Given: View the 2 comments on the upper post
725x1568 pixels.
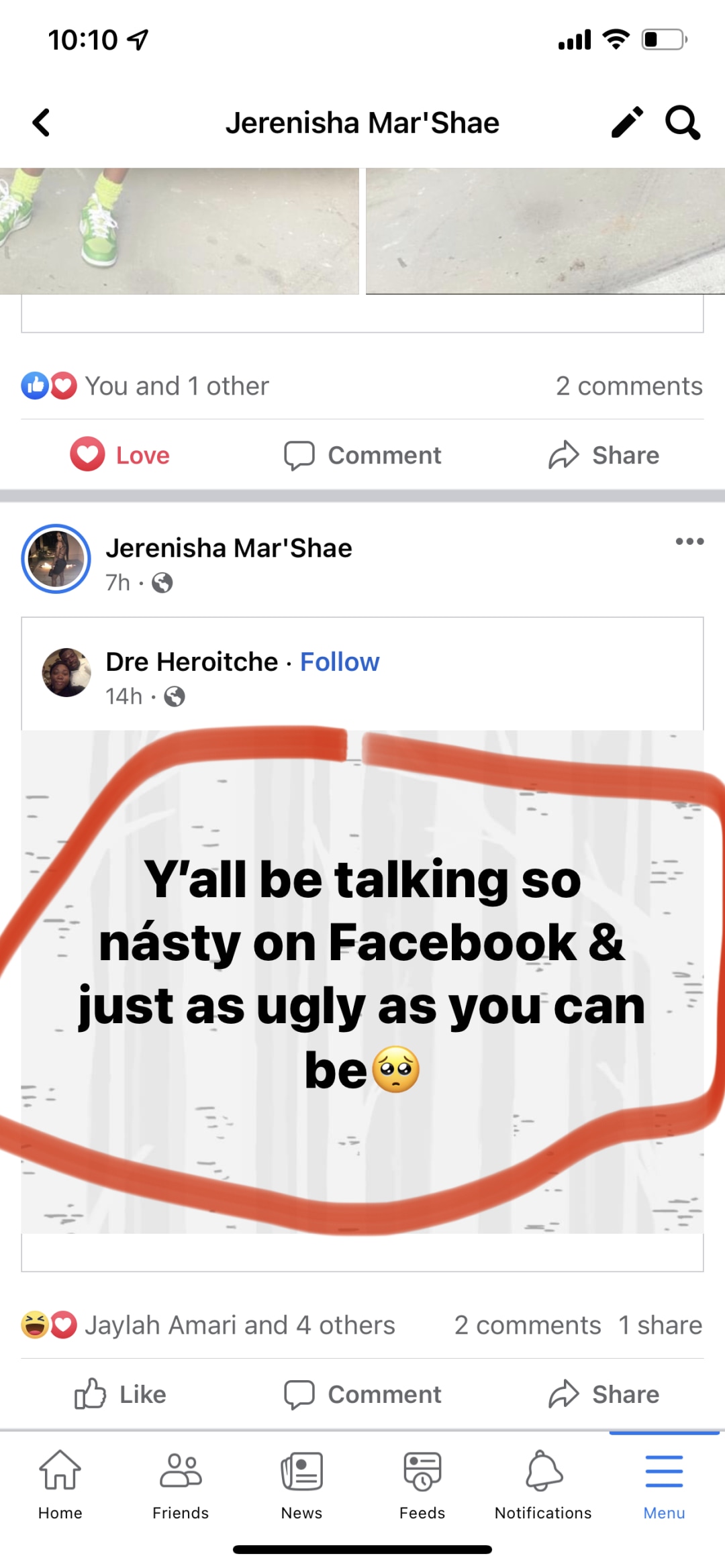Looking at the screenshot, I should [x=629, y=386].
